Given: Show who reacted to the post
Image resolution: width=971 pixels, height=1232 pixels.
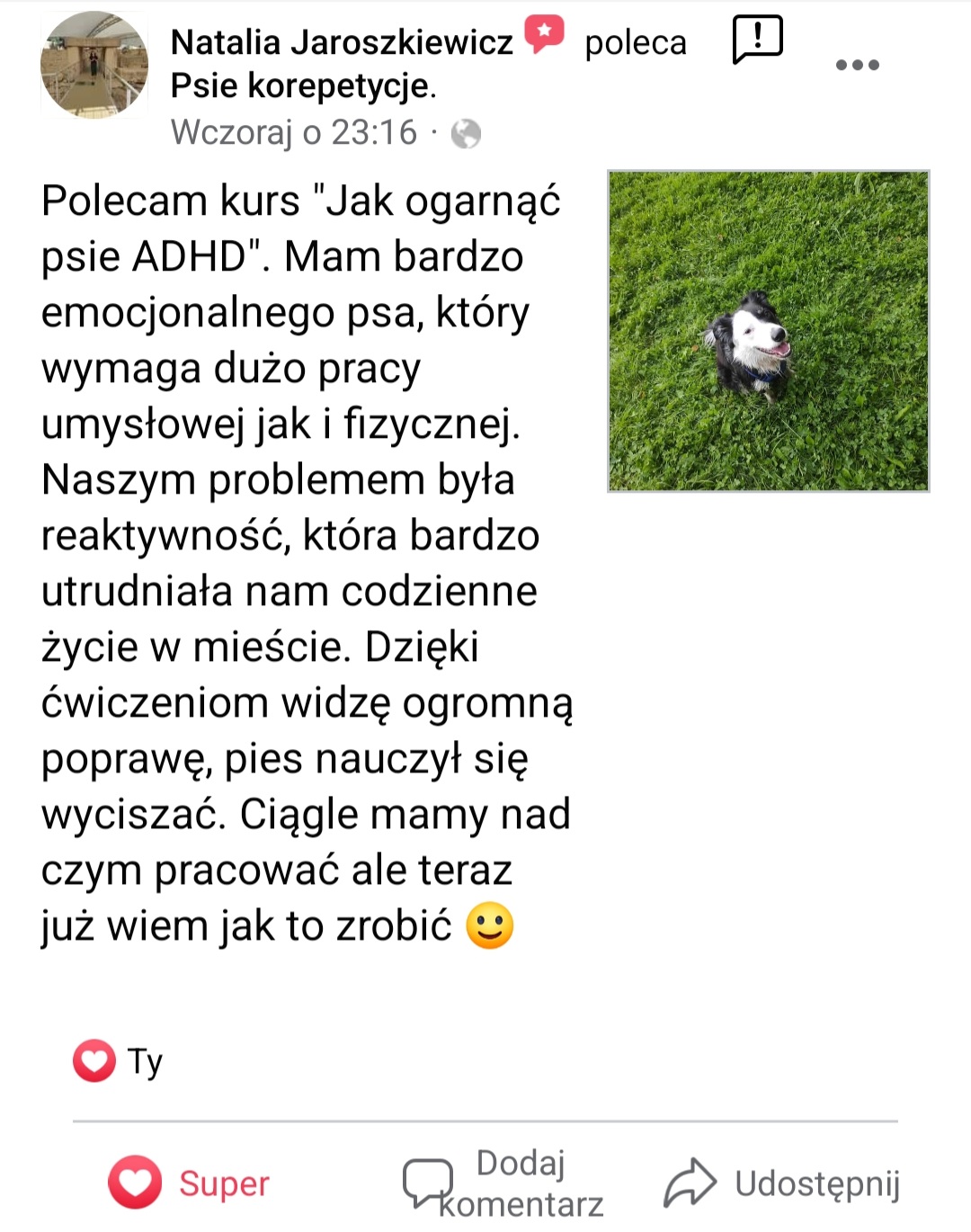Looking at the screenshot, I should (118, 1061).
